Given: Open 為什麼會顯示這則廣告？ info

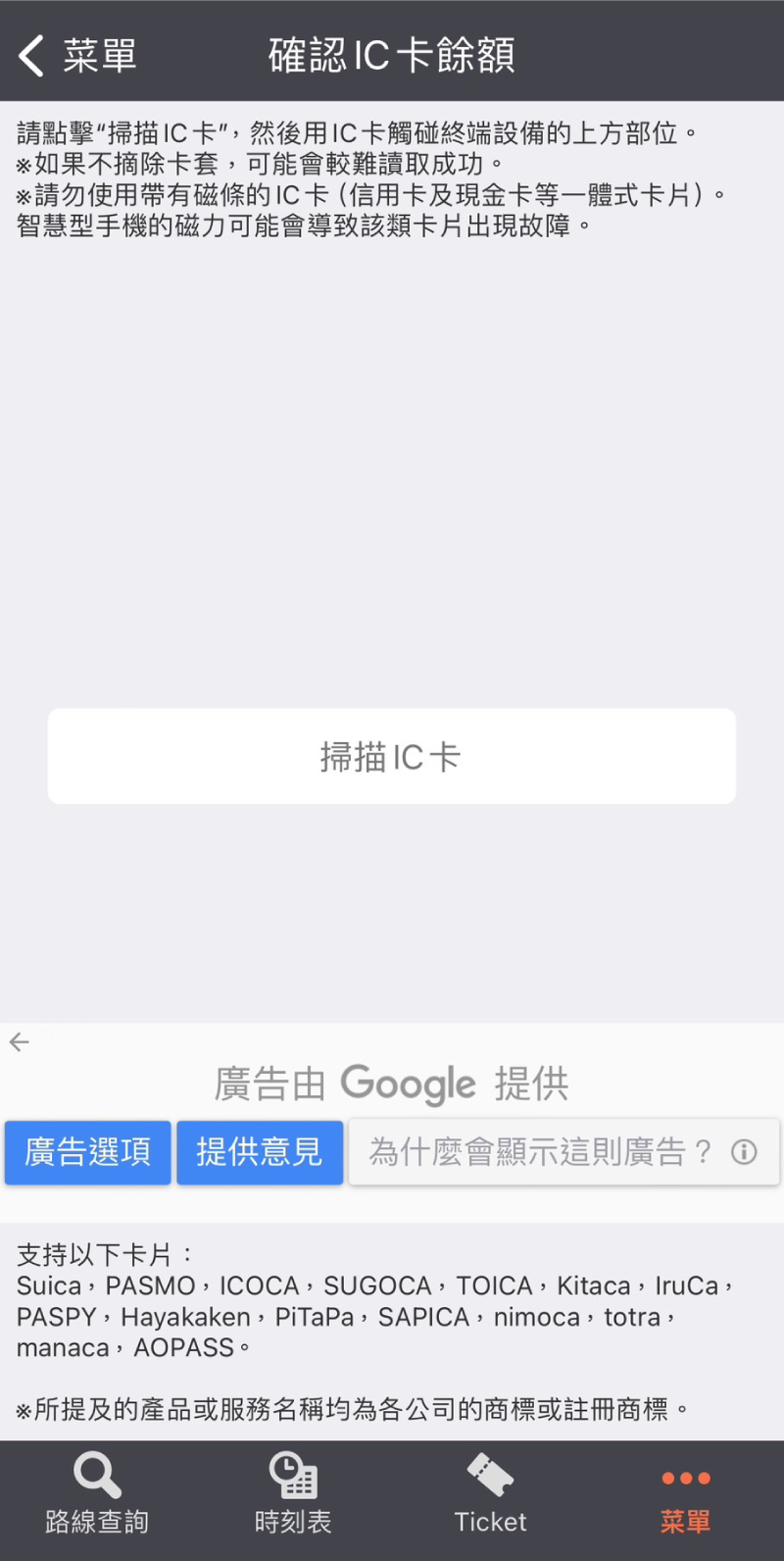Looking at the screenshot, I should click(564, 1152).
